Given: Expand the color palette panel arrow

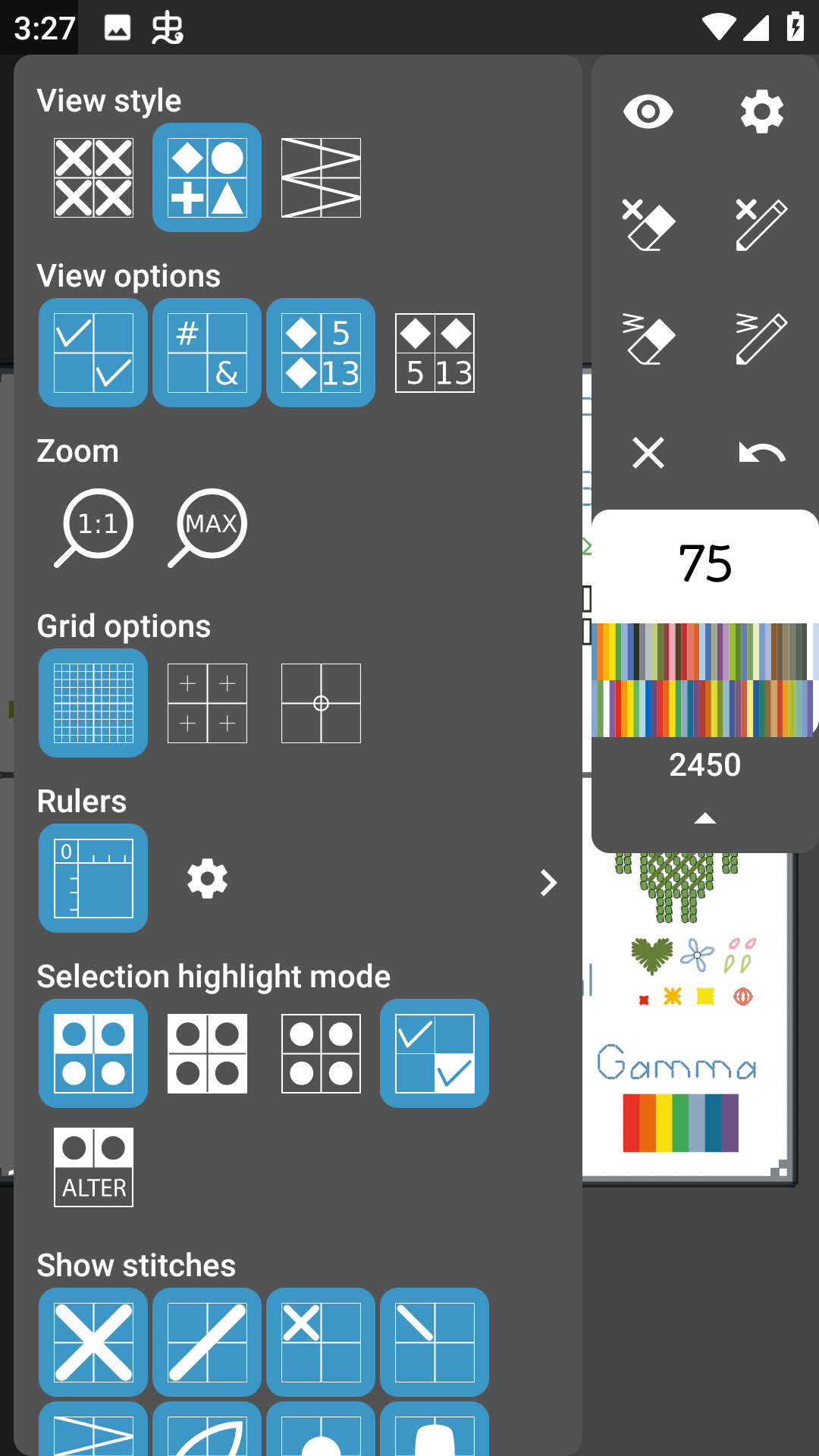Looking at the screenshot, I should click(x=704, y=818).
